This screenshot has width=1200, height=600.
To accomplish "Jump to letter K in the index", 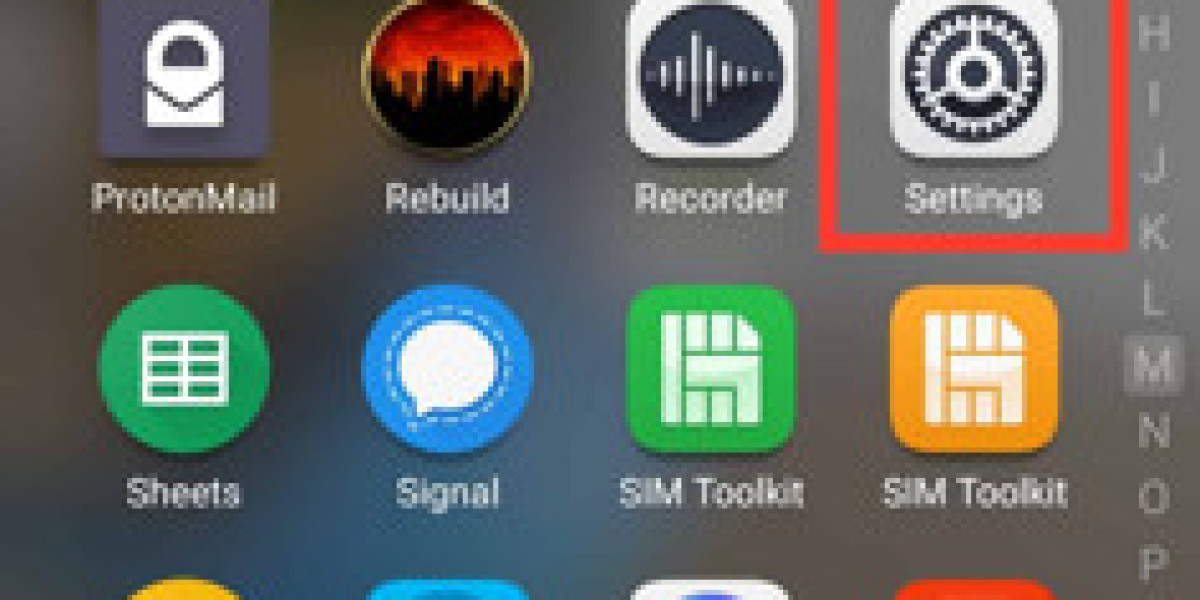I will click(1154, 234).
